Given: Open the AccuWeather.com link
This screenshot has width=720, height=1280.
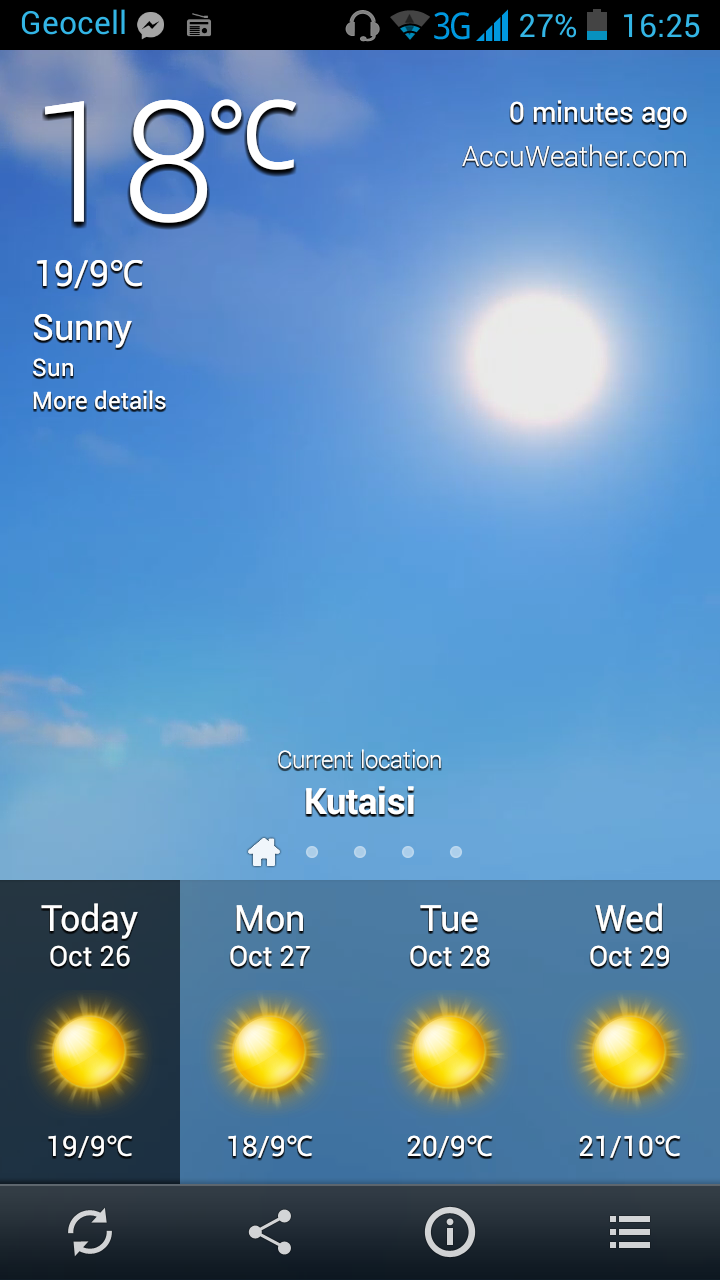Looking at the screenshot, I should click(x=574, y=157).
